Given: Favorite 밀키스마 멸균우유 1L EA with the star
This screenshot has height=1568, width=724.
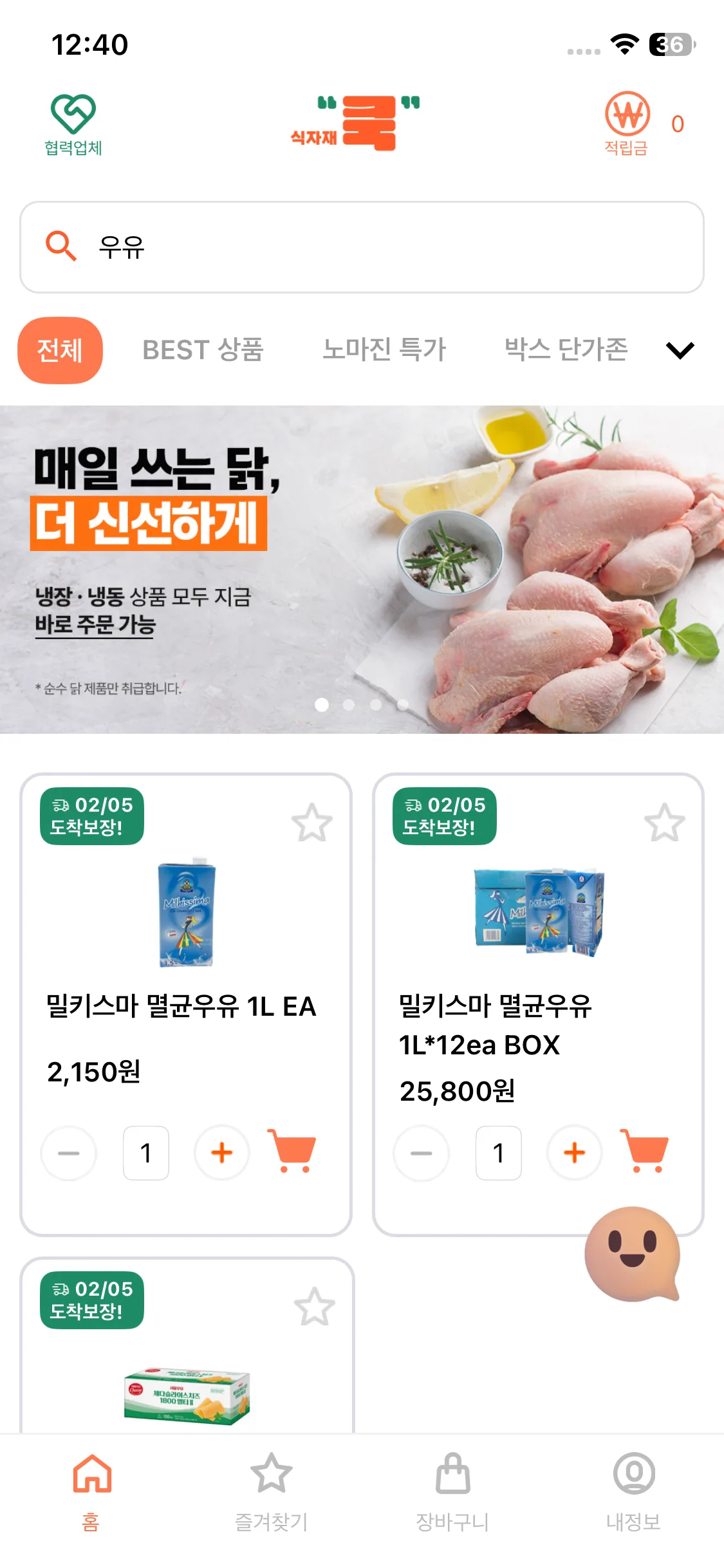Looking at the screenshot, I should (312, 823).
